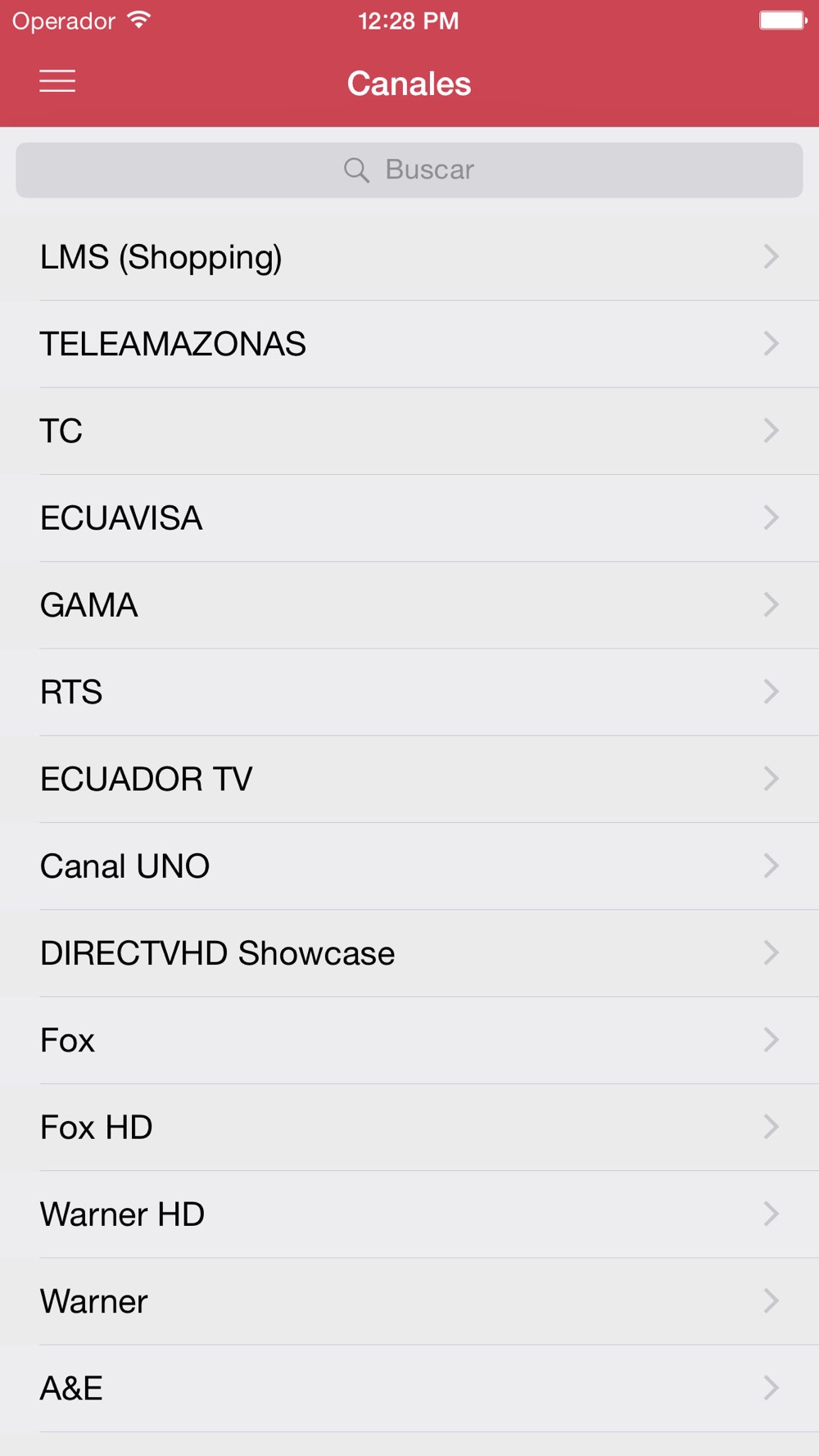Open the Warner channel row
Image resolution: width=819 pixels, height=1456 pixels.
click(x=409, y=1301)
